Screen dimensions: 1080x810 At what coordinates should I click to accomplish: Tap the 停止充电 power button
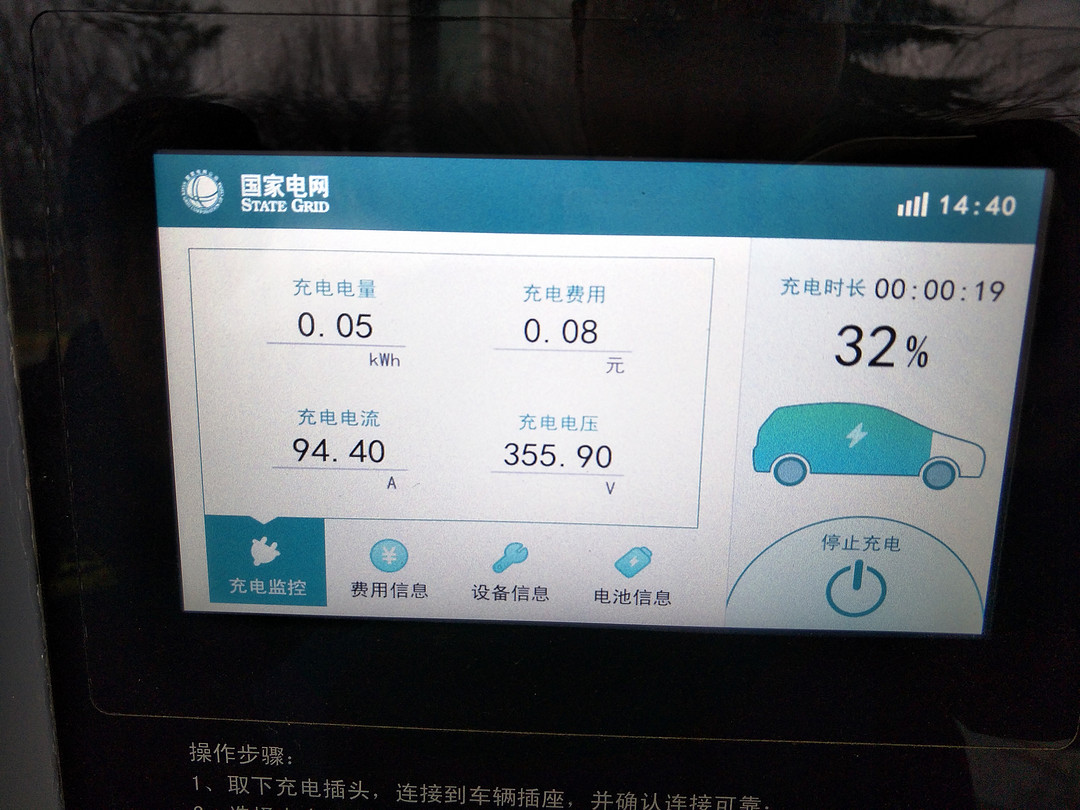tap(856, 589)
